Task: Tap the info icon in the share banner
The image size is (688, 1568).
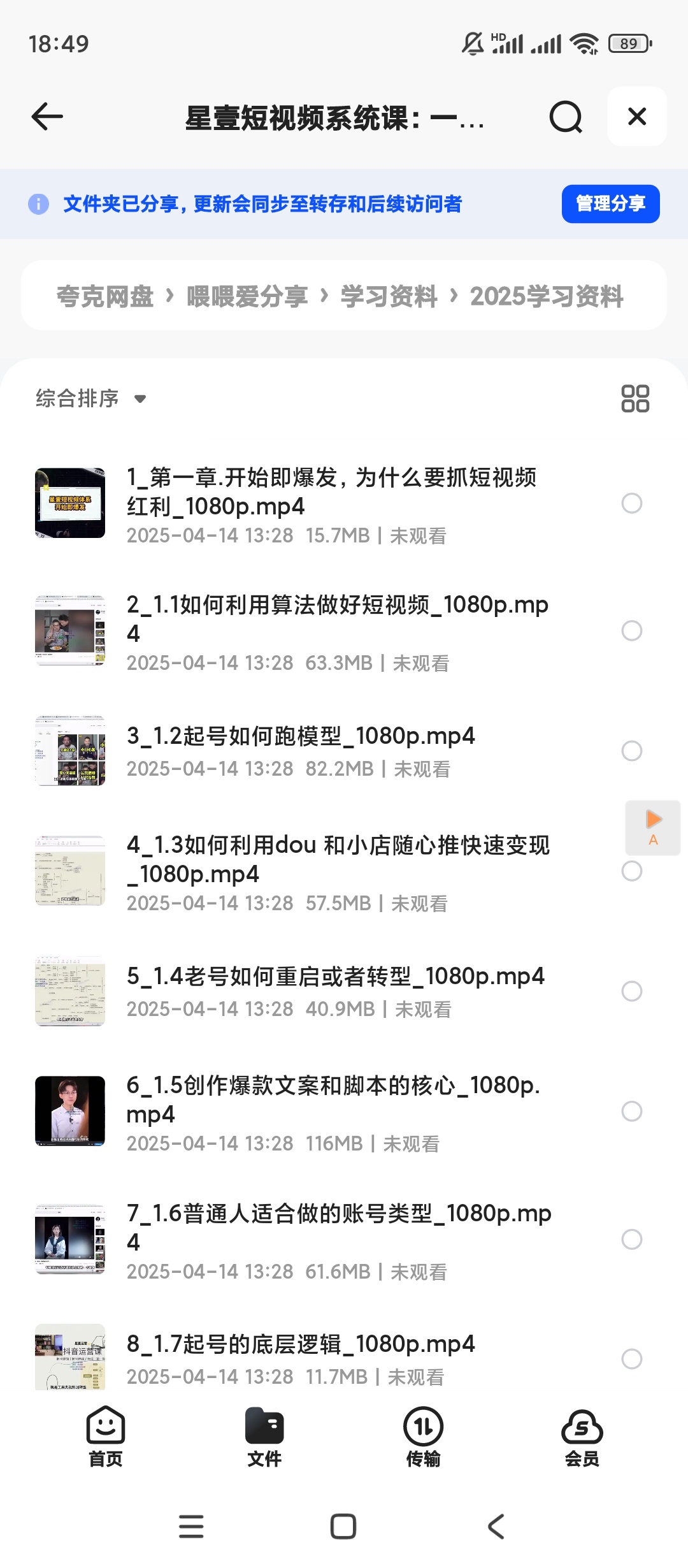Action: tap(38, 205)
